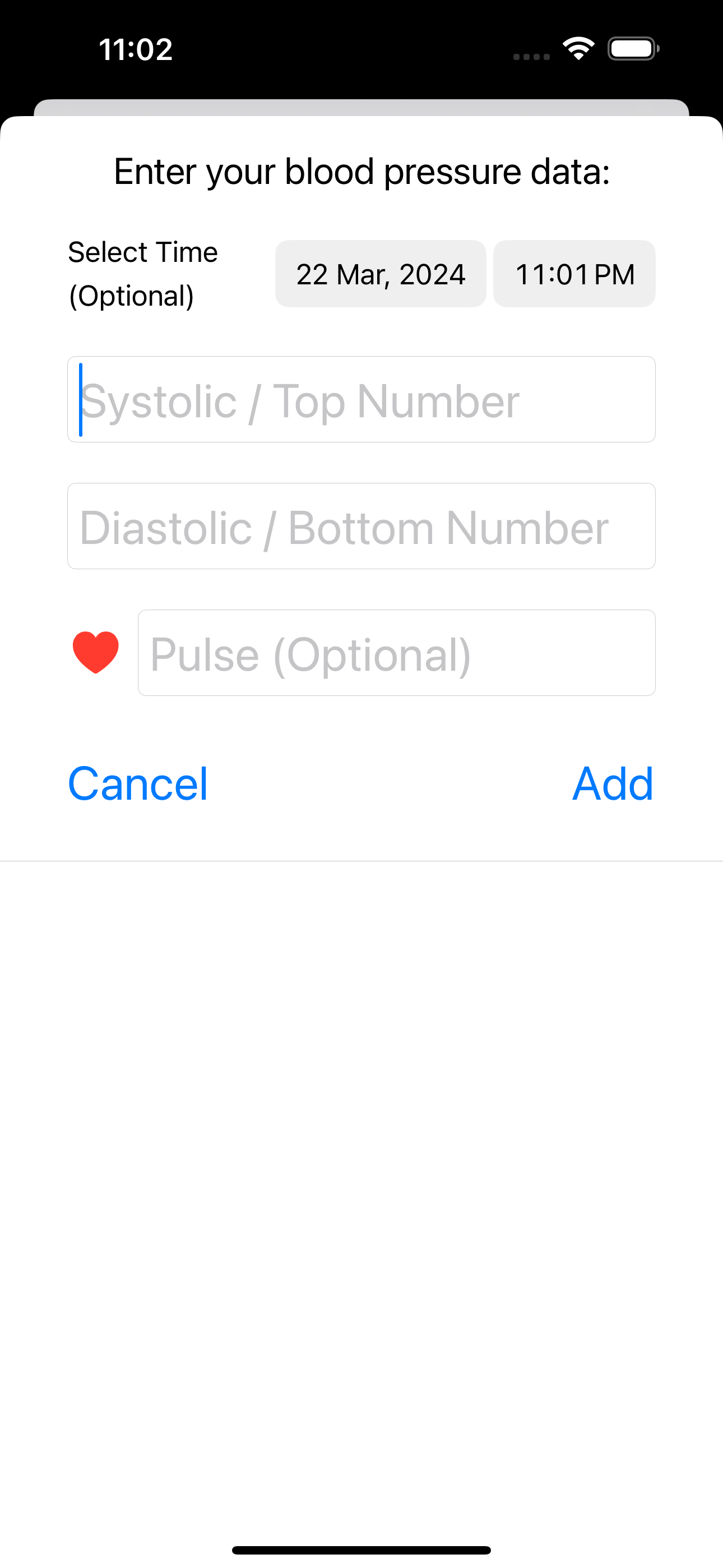Select the Pulse (Optional) field
This screenshot has height=1568, width=723.
[x=396, y=653]
